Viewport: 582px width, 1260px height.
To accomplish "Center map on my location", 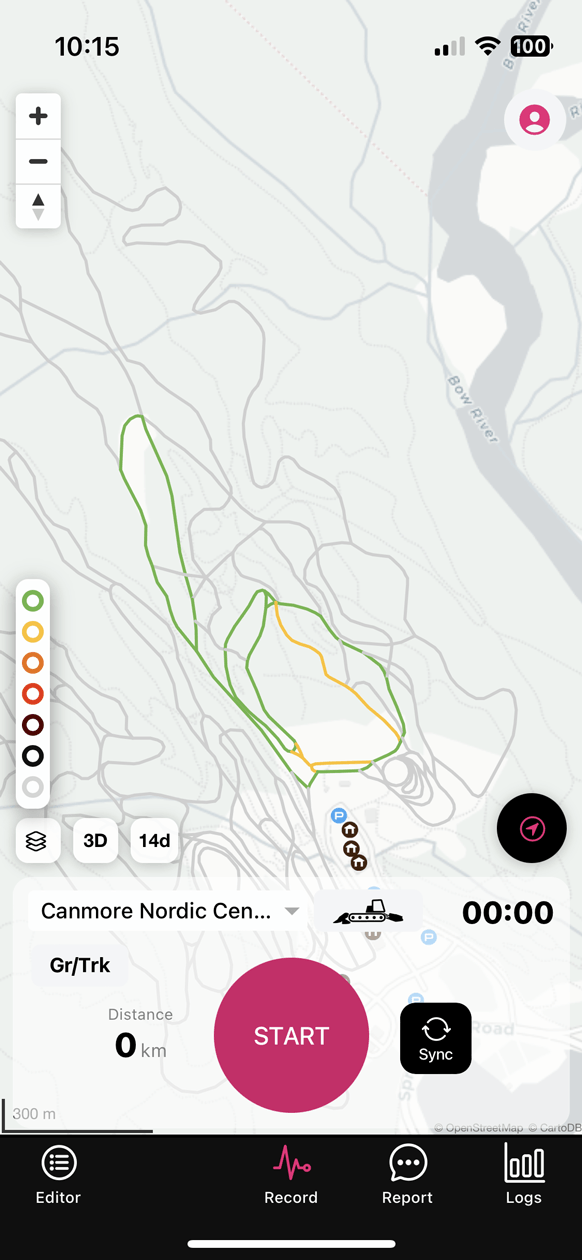I will click(533, 830).
